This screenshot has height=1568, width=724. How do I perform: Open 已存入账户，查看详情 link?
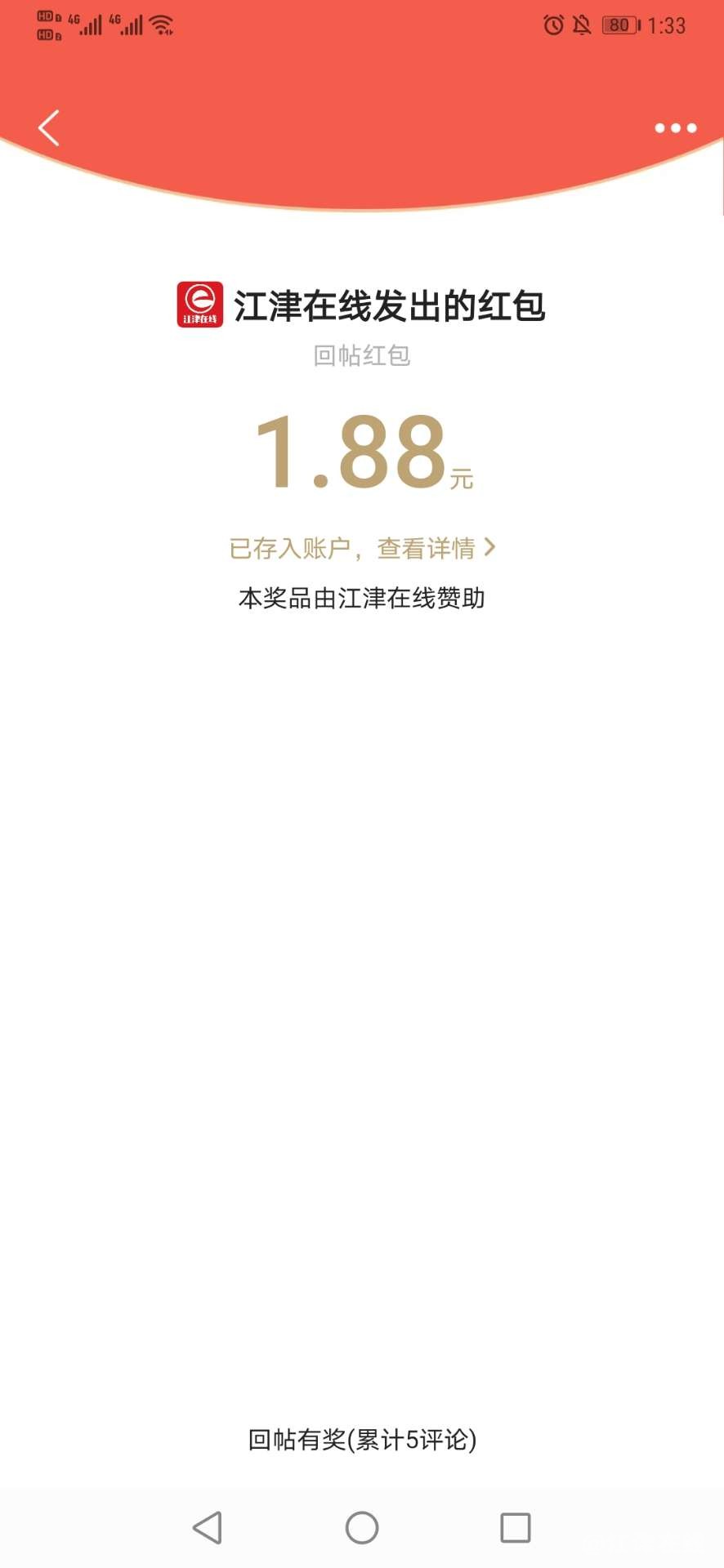coord(362,548)
